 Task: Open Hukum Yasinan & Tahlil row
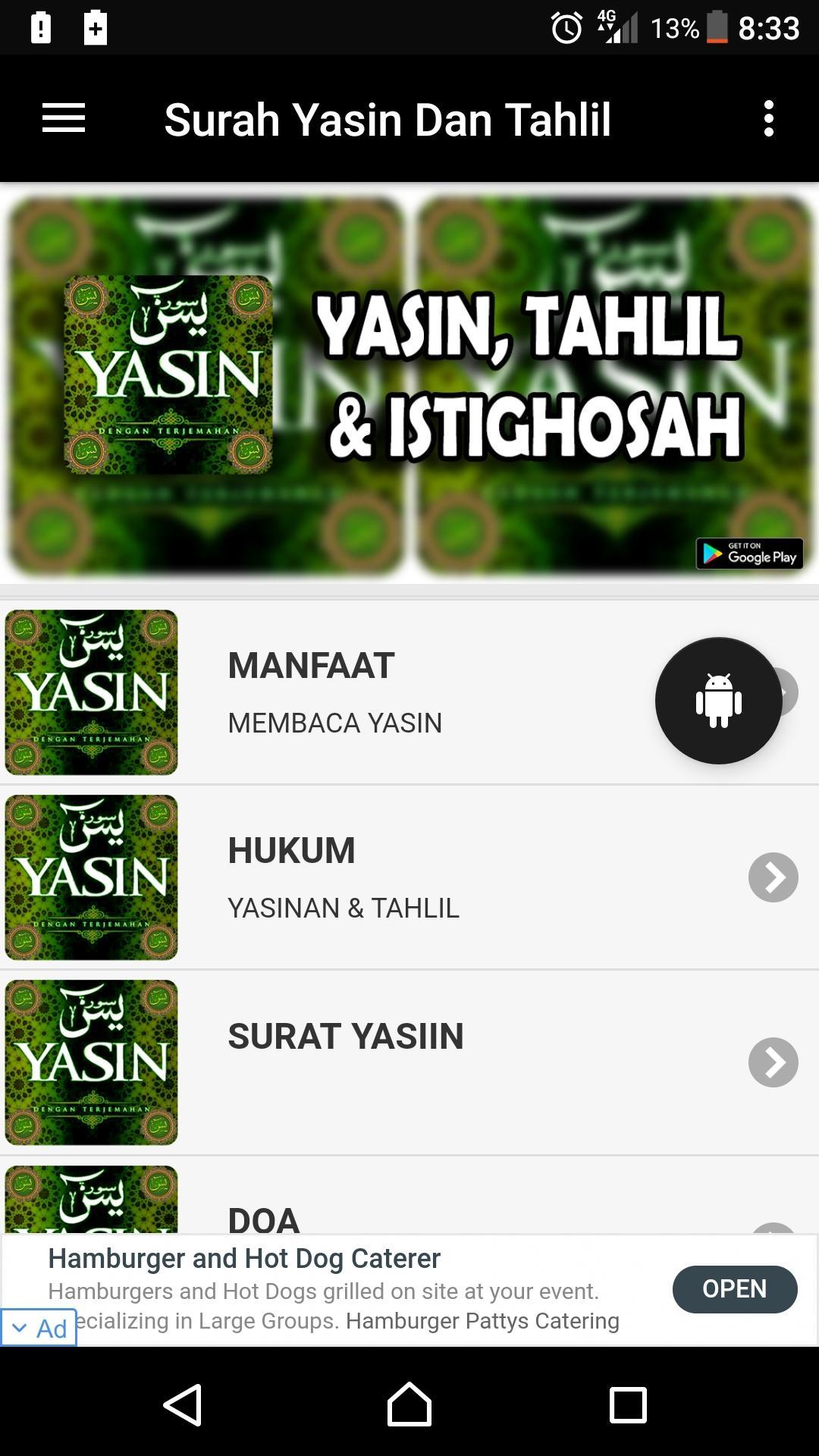coord(409,877)
